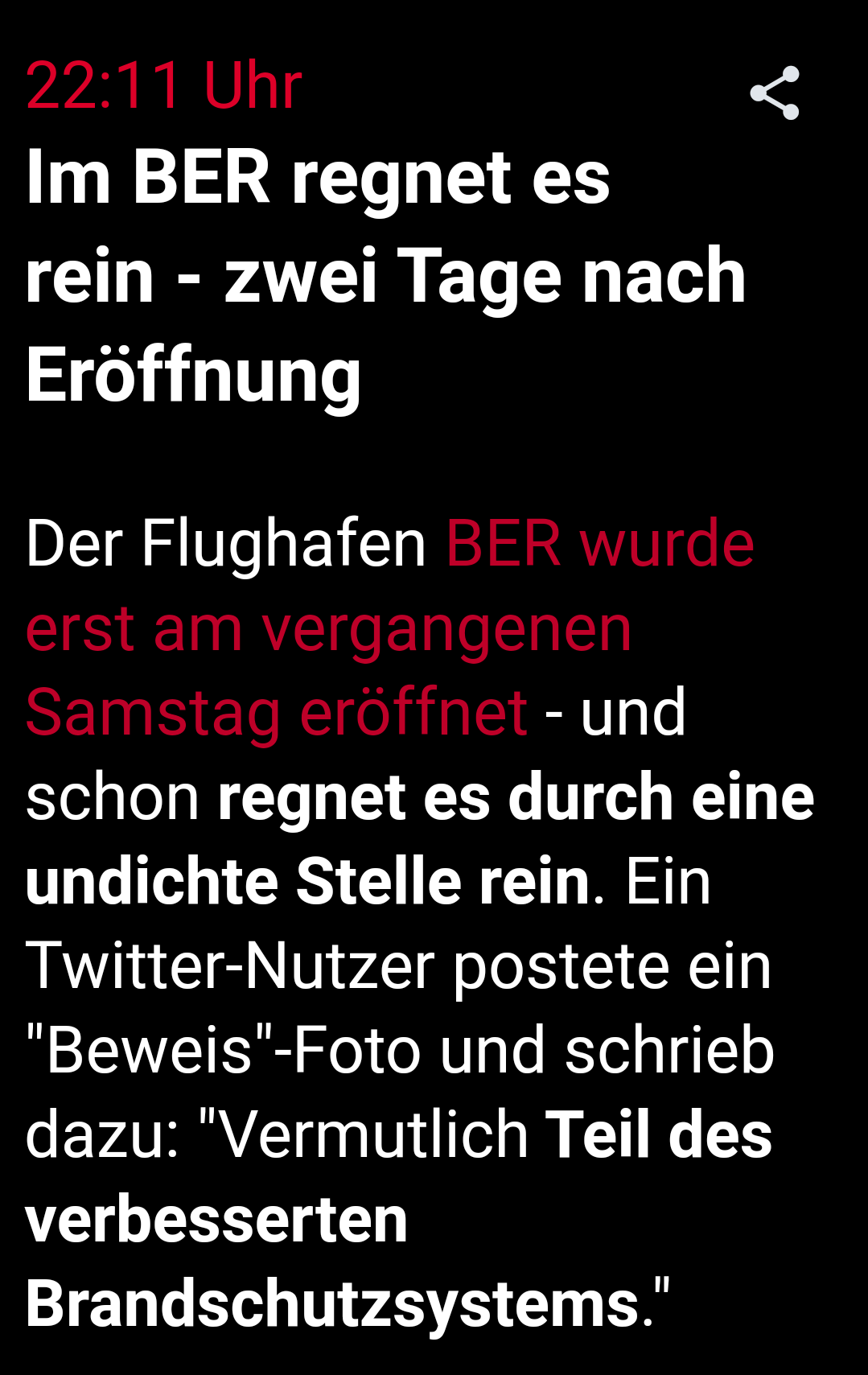Share the BER news entry

(775, 93)
